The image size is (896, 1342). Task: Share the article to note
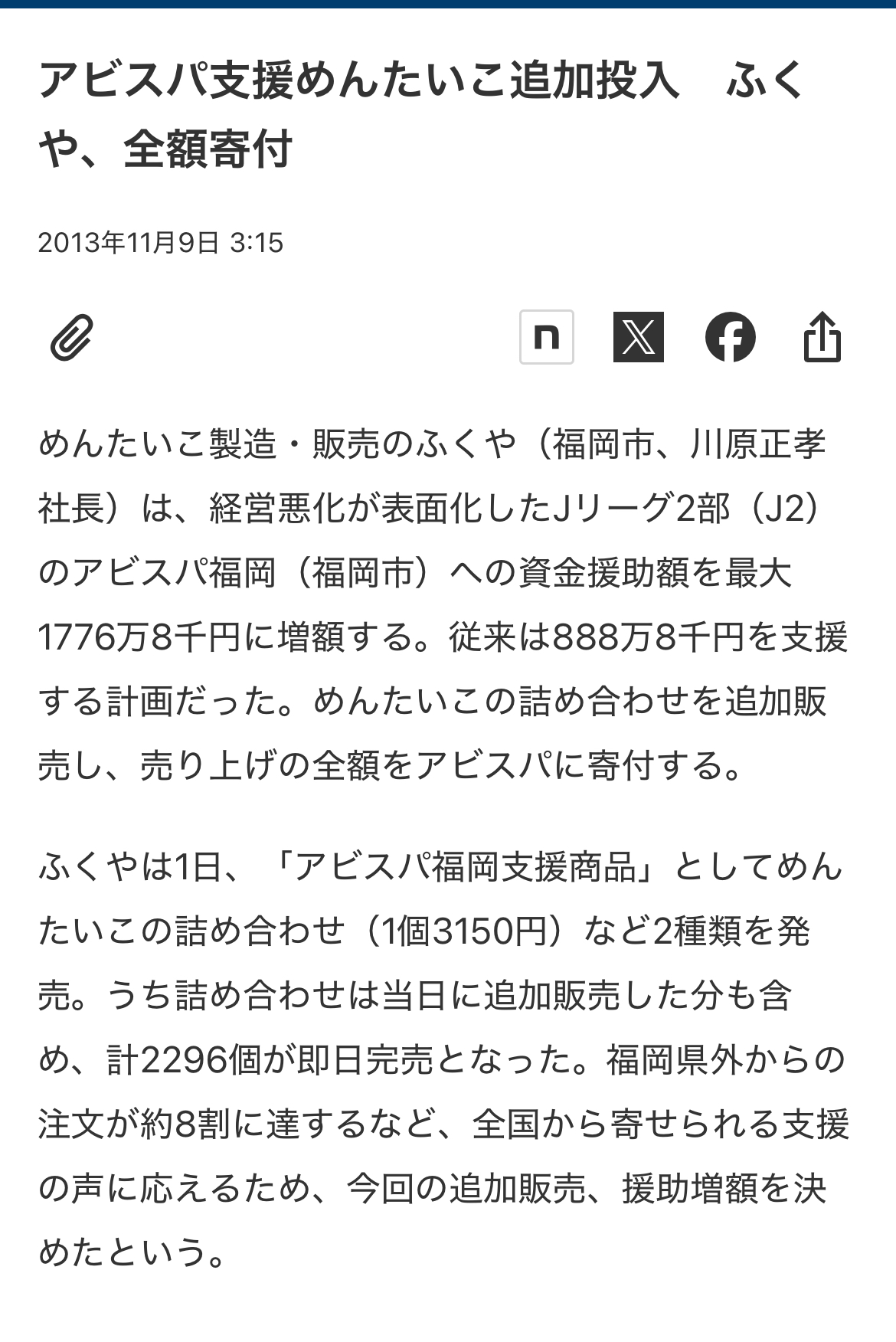pos(546,337)
